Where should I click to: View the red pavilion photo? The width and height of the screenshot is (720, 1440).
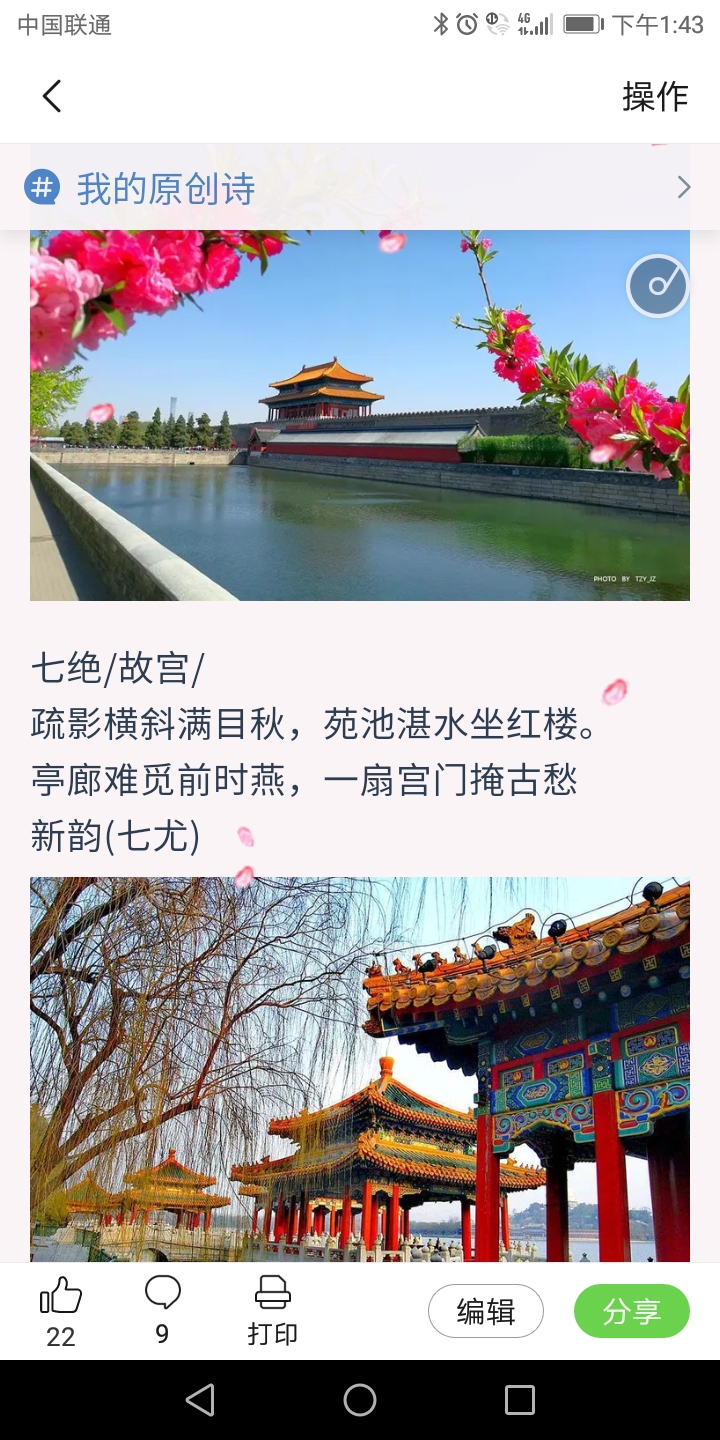pos(360,1070)
